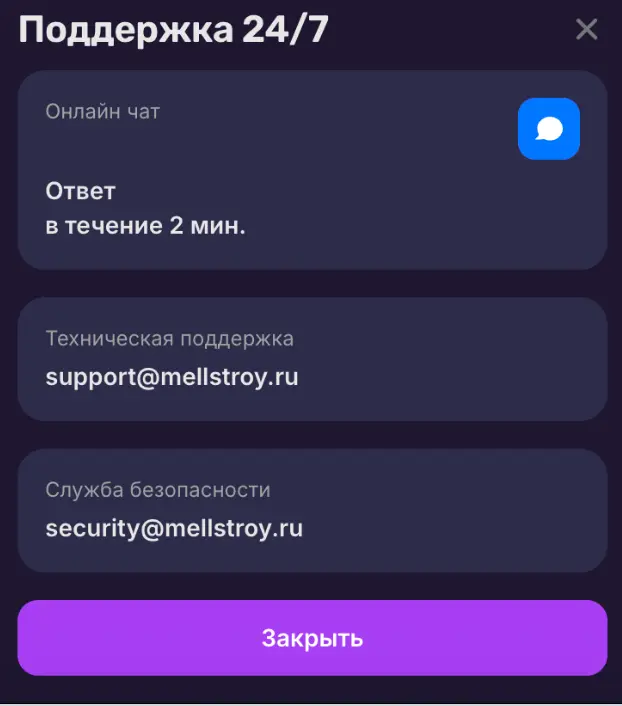Close the support dialog with the X
Screen dimensions: 622x706
pos(587,30)
